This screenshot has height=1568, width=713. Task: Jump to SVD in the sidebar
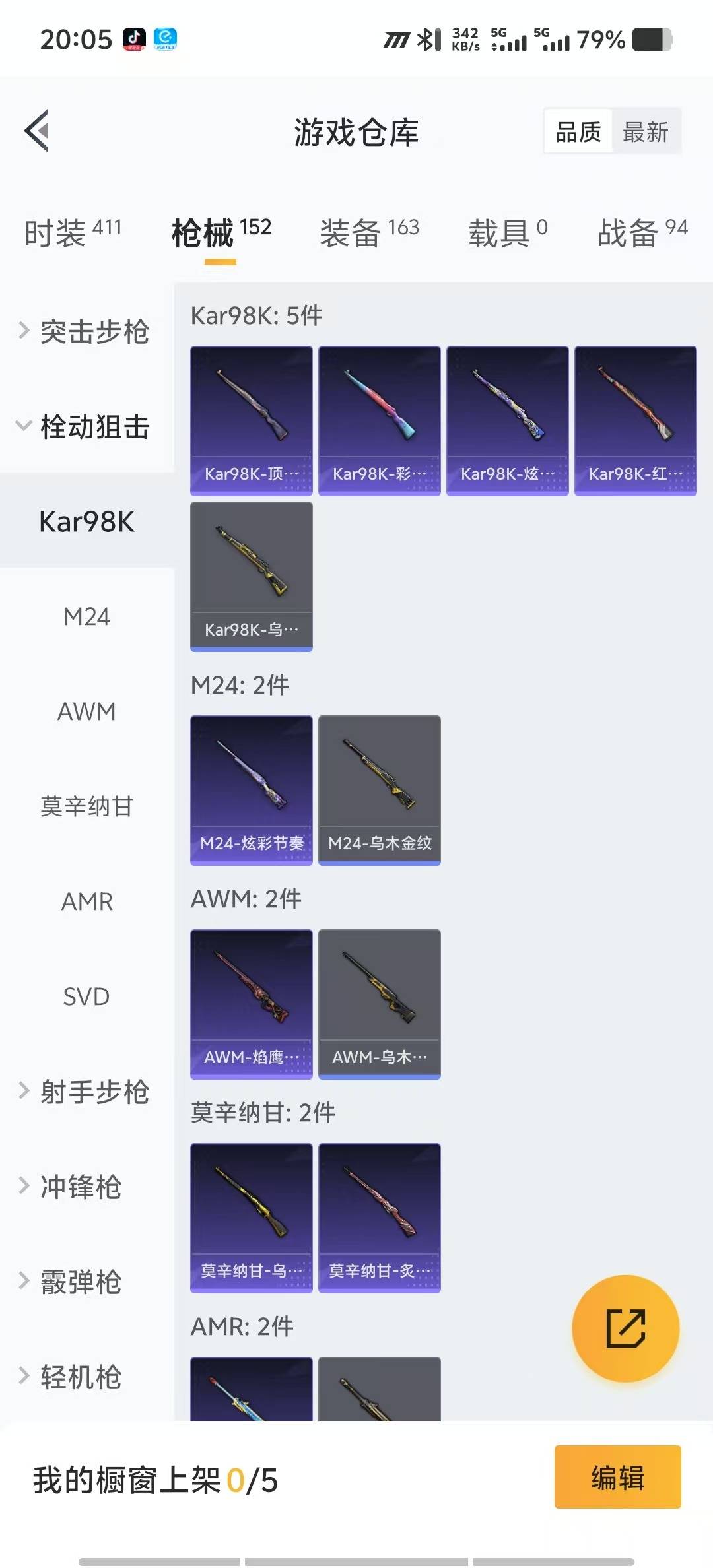[x=86, y=996]
